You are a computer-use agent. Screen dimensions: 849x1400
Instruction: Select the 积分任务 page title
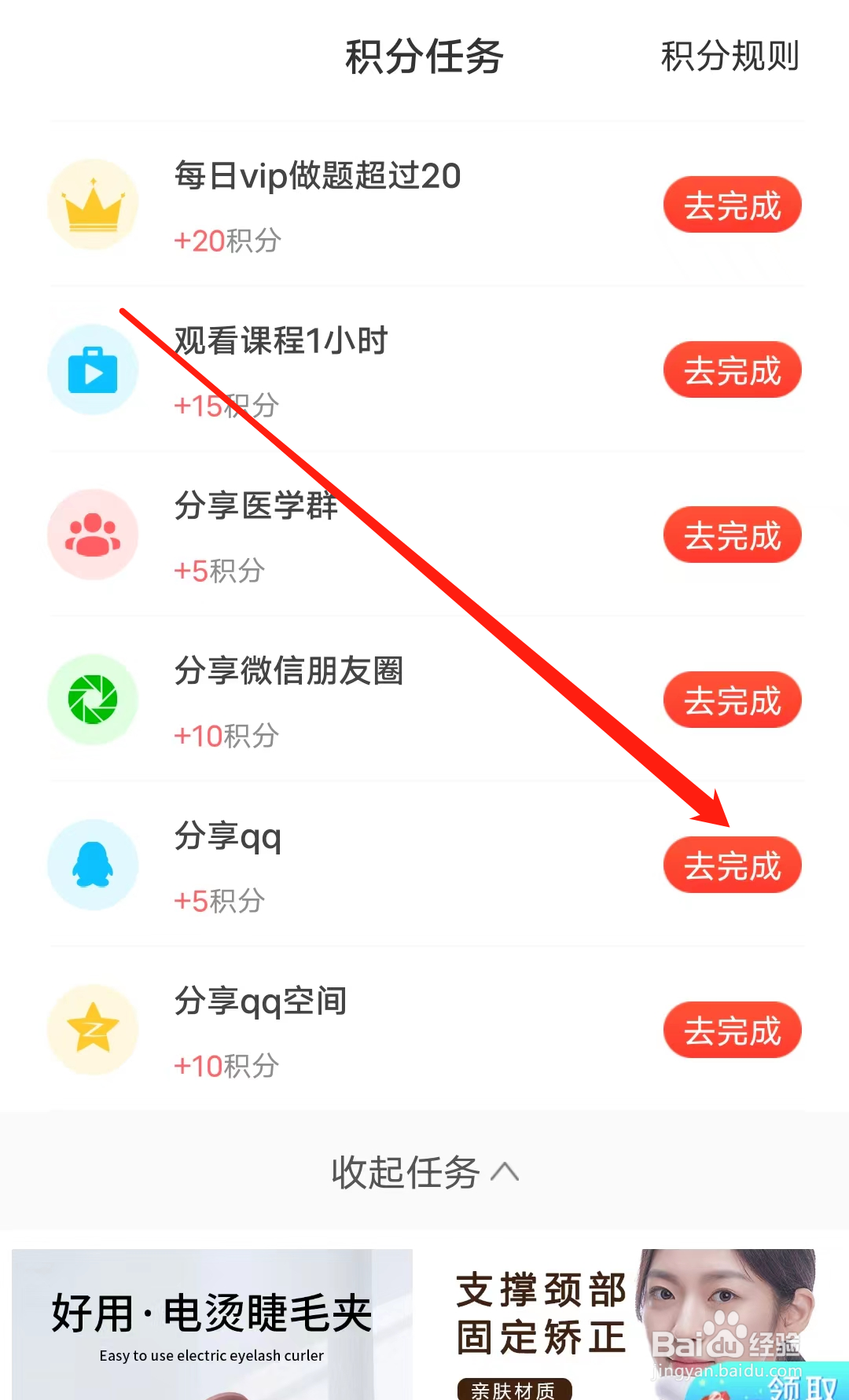(x=424, y=57)
